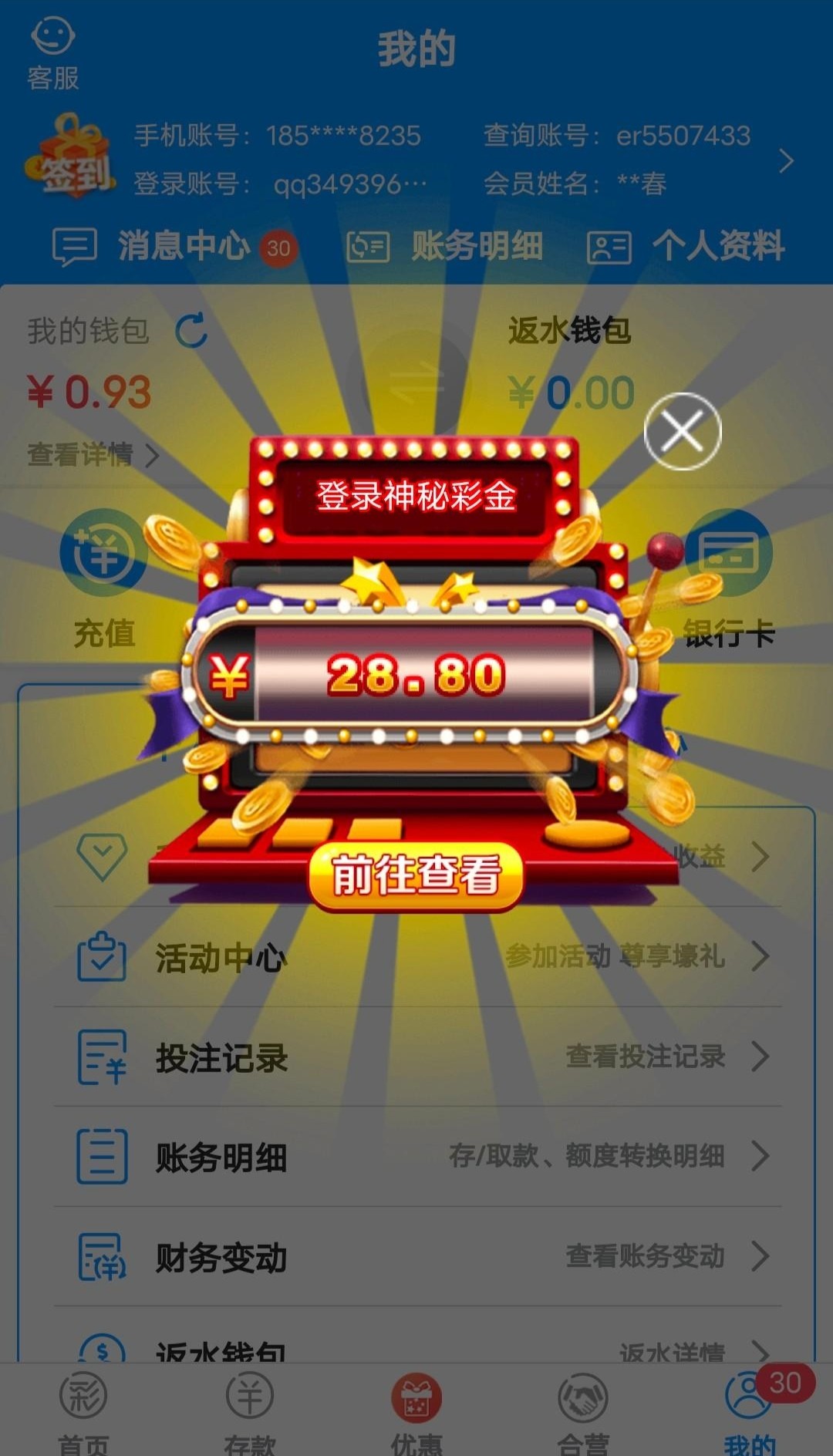Open the 财务变动 row
The image size is (833, 1456).
tap(416, 1257)
